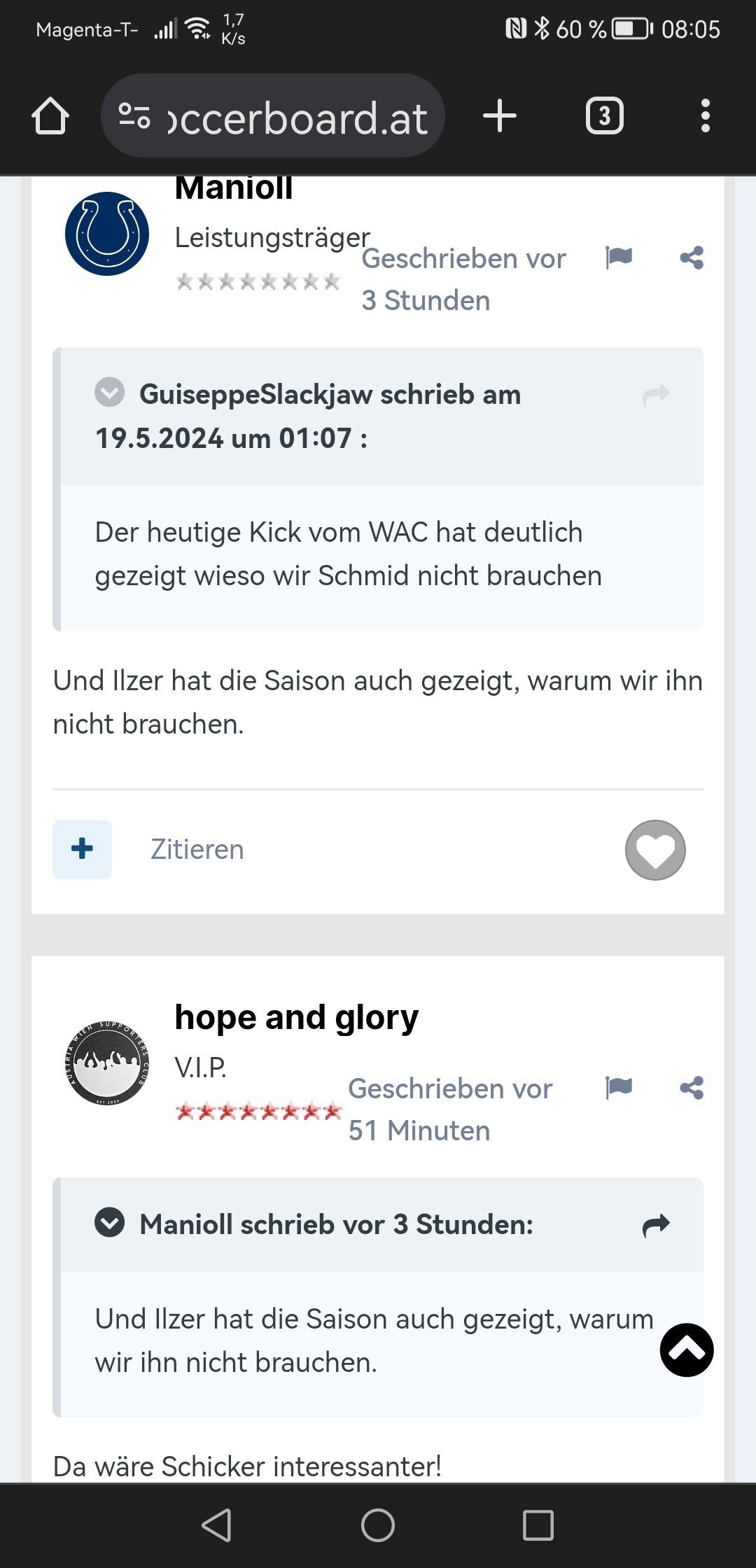Share Manioll's post
The width and height of the screenshot is (756, 1568).
click(x=692, y=258)
